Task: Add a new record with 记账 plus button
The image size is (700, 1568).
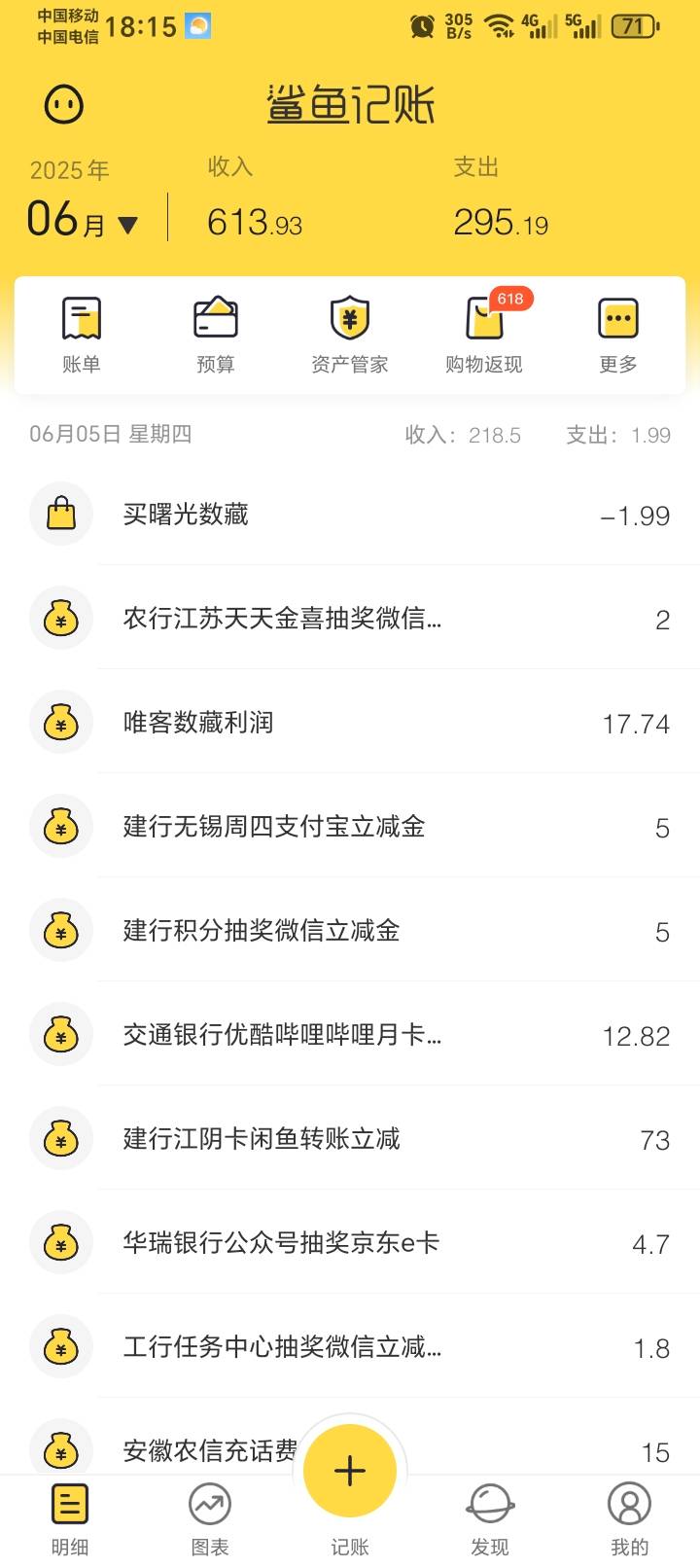Action: [350, 1471]
